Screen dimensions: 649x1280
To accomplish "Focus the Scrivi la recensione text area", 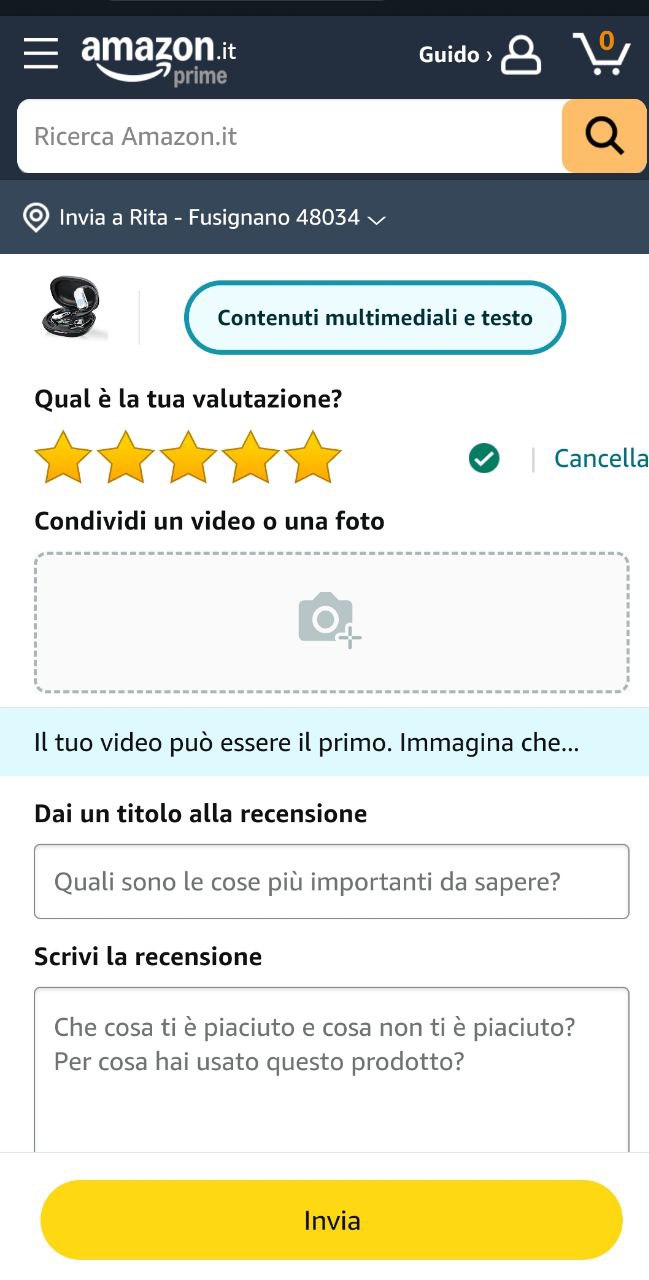I will tap(331, 1070).
